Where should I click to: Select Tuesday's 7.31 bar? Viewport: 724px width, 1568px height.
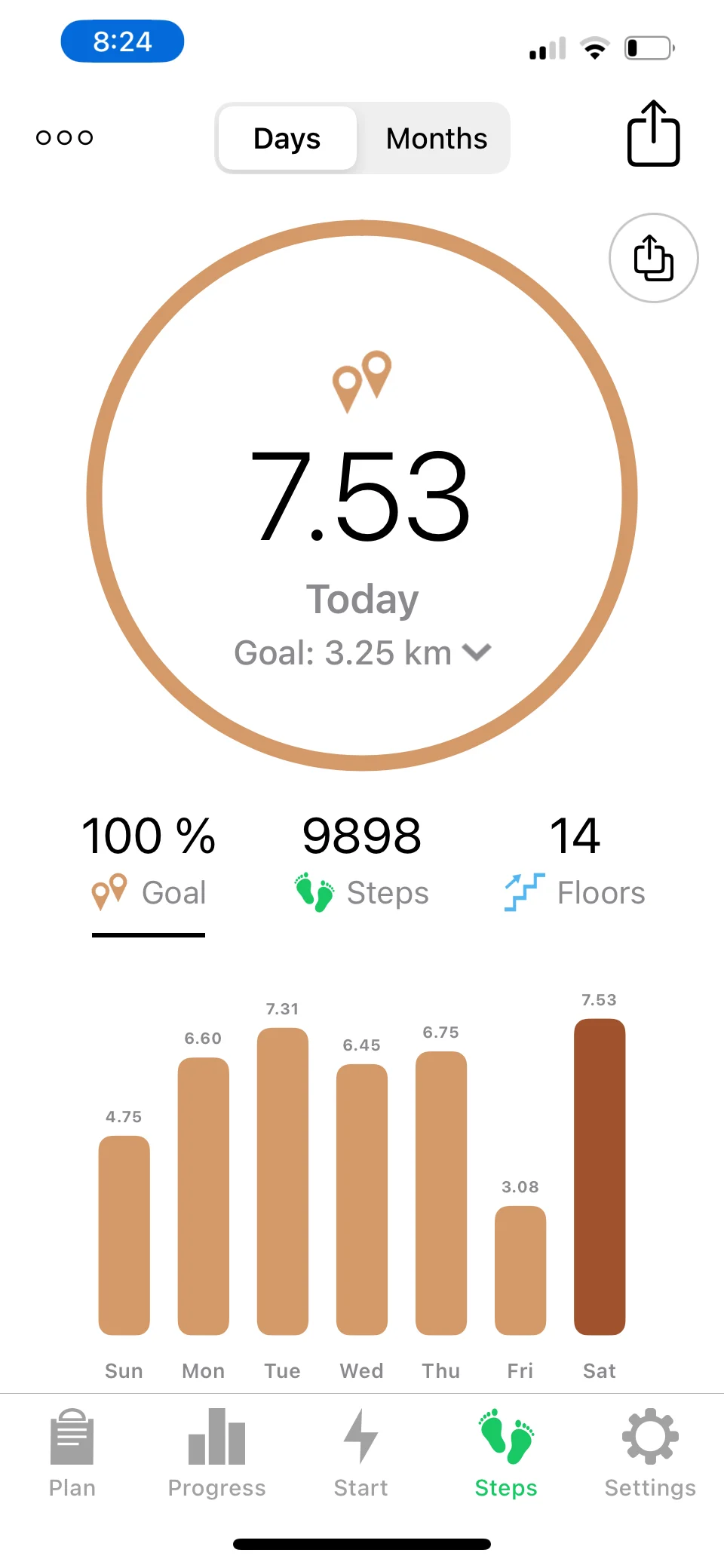coord(283,1180)
